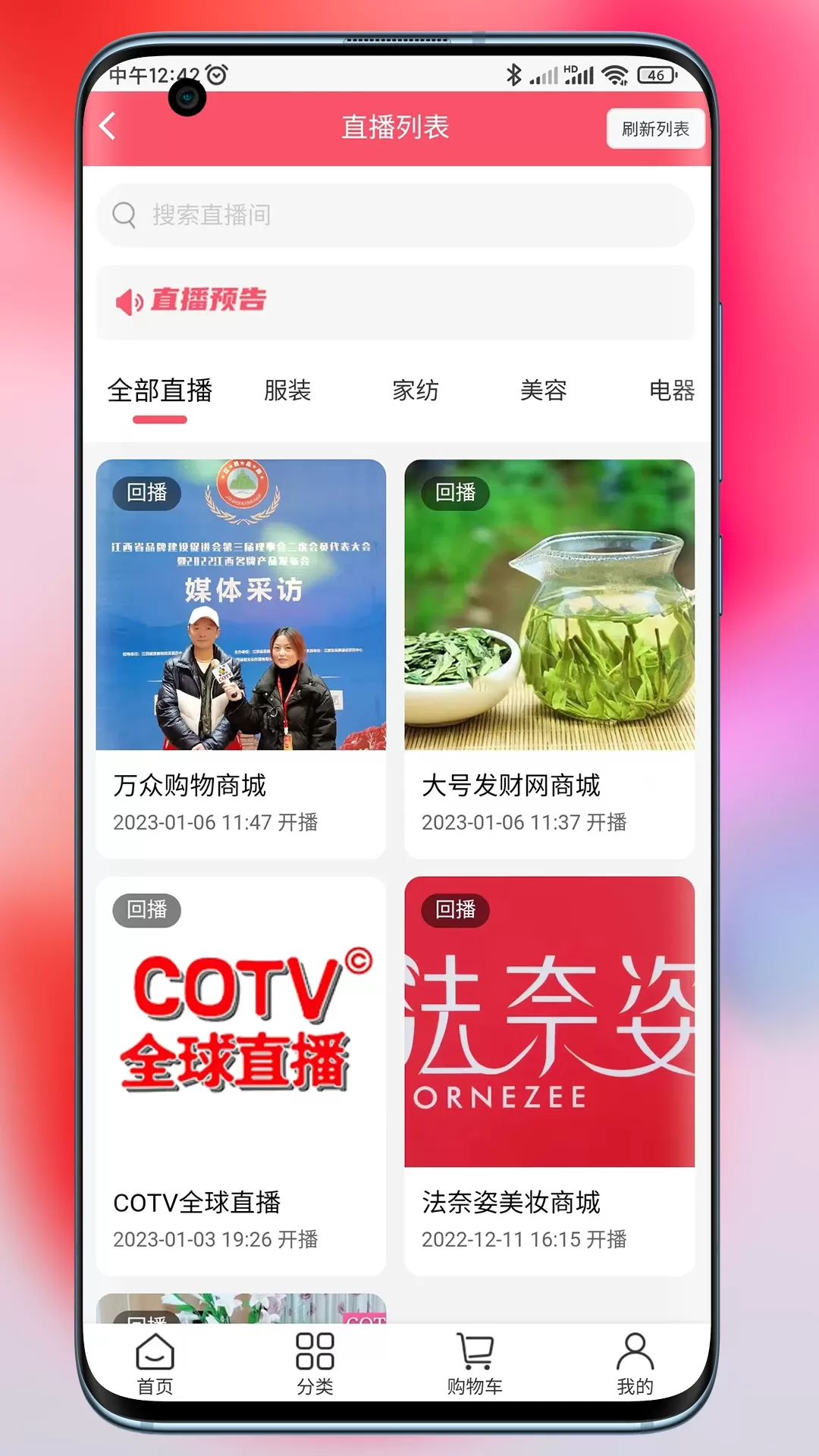Go back from the 直播列表 page
819x1456 pixels.
(108, 127)
